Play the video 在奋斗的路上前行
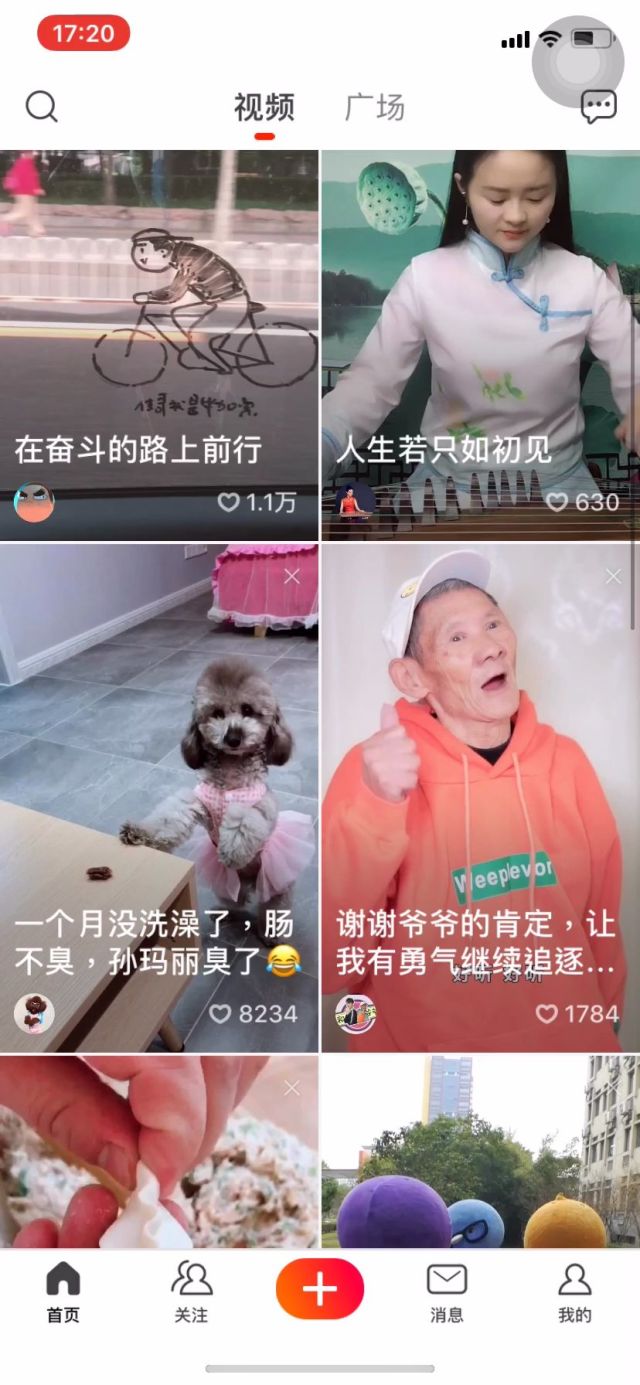Screen dimensions: 640x1385 coord(160,300)
